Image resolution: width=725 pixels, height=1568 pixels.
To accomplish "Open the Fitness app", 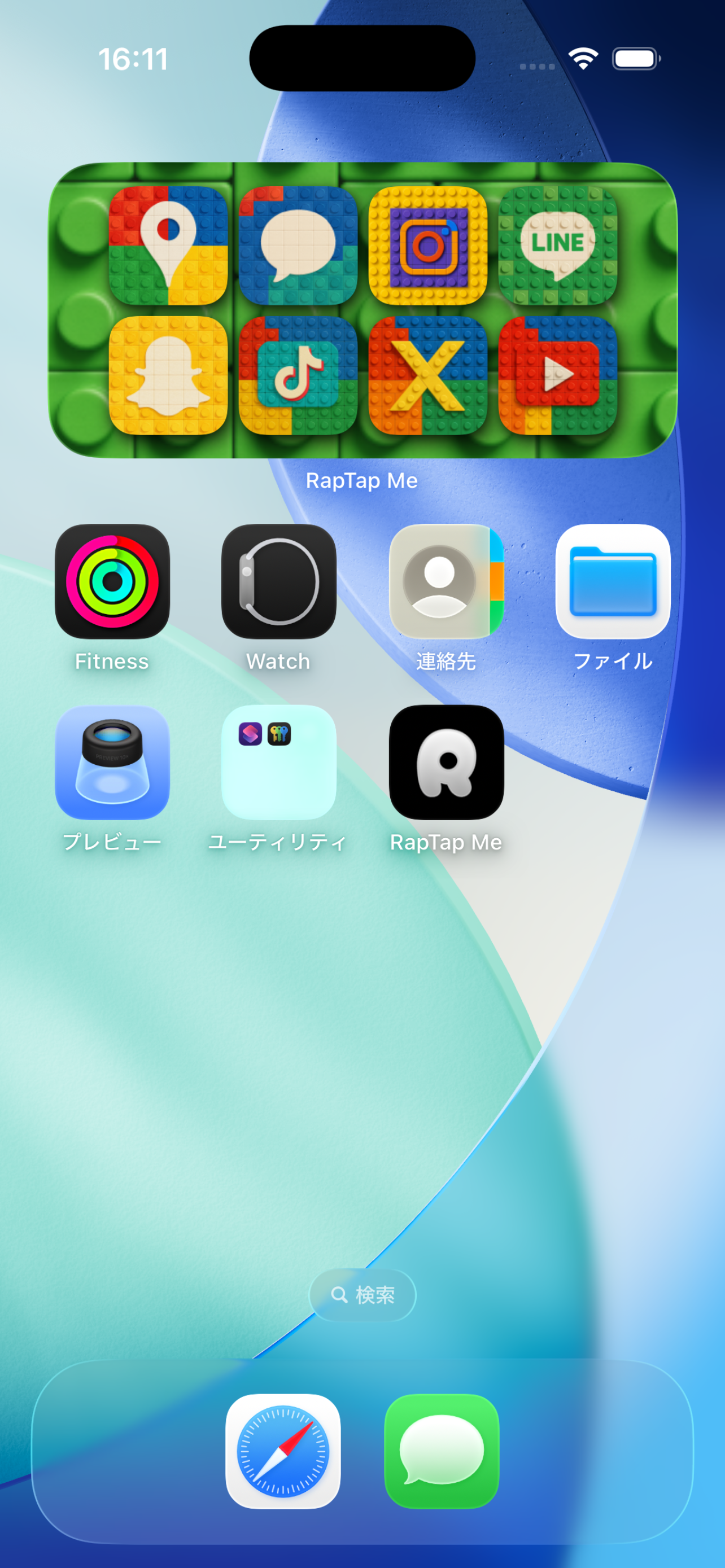I will point(112,582).
